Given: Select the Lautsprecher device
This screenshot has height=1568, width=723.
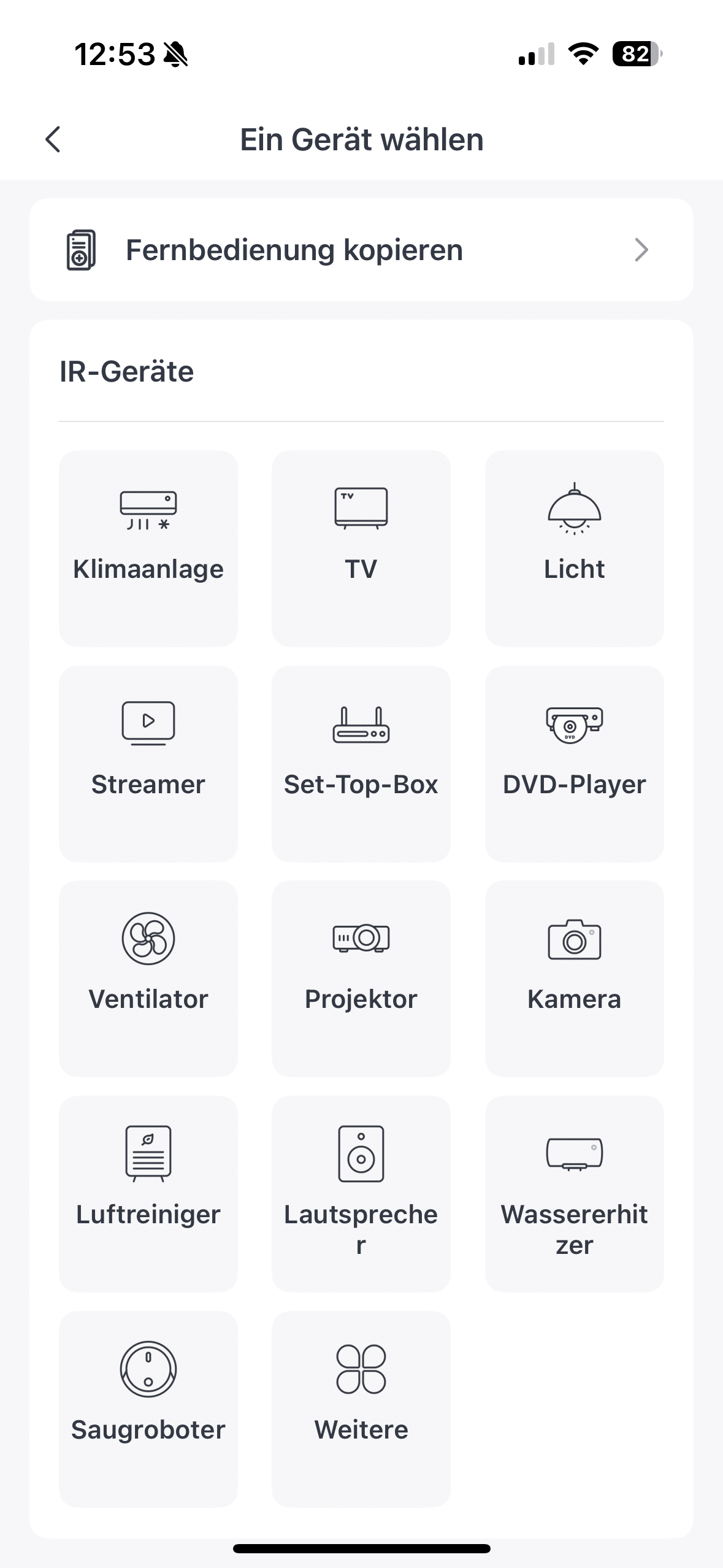Looking at the screenshot, I should point(361,1193).
